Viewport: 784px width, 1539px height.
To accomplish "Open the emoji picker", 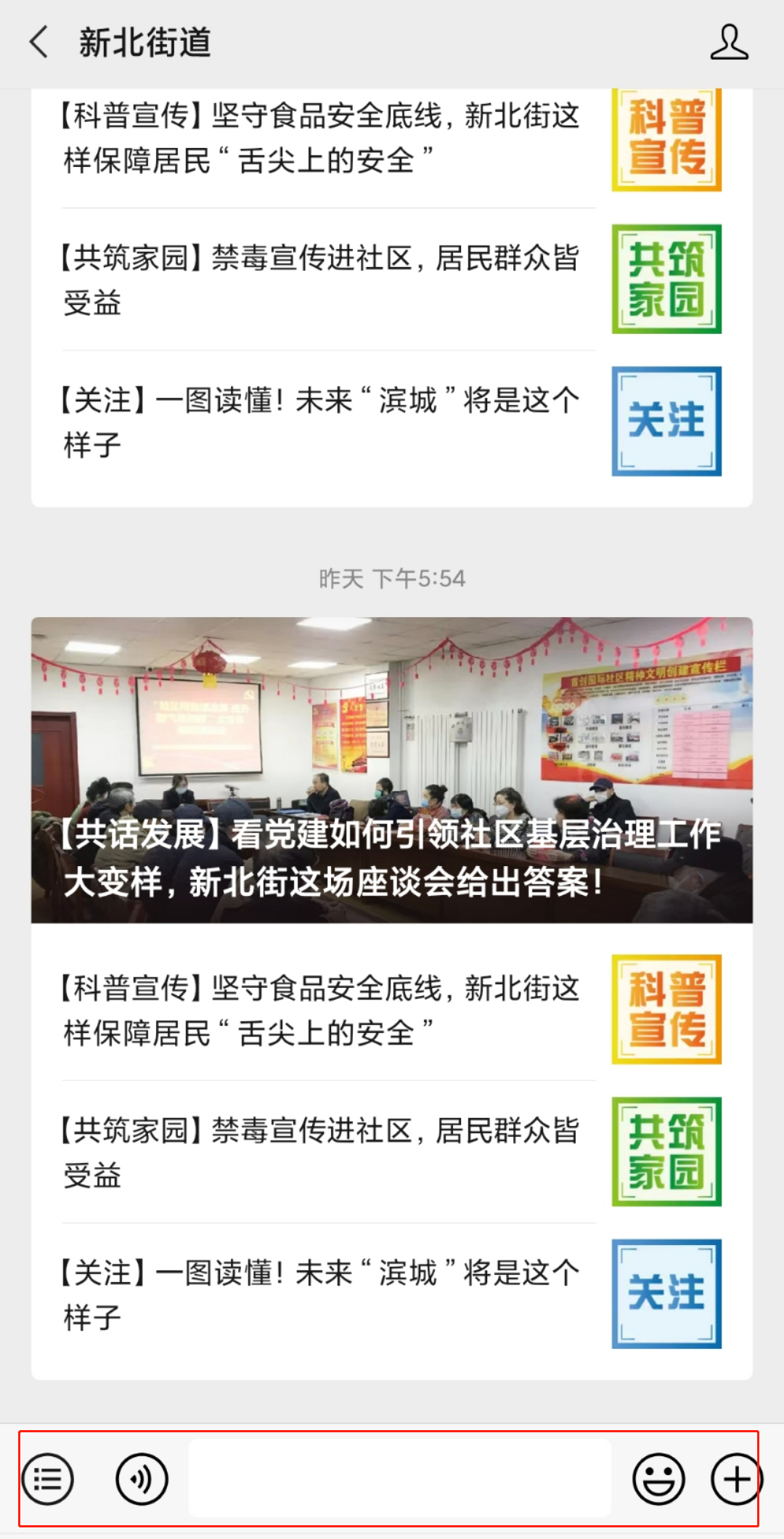I will point(658,1479).
